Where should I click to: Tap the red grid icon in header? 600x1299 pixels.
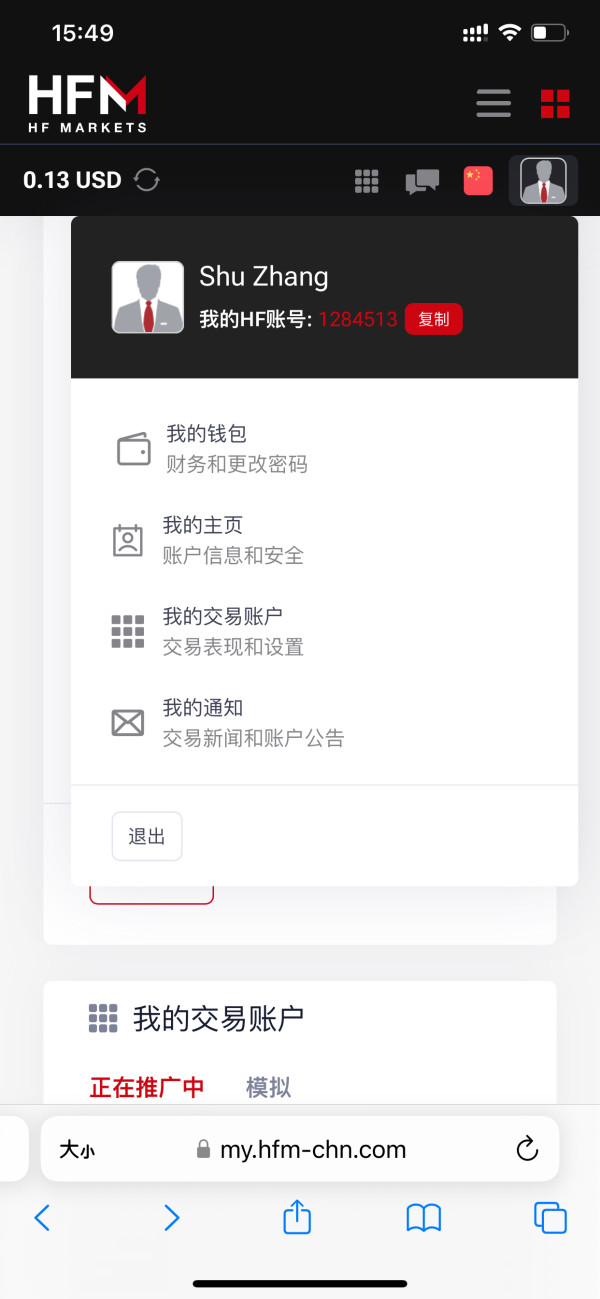[x=555, y=103]
